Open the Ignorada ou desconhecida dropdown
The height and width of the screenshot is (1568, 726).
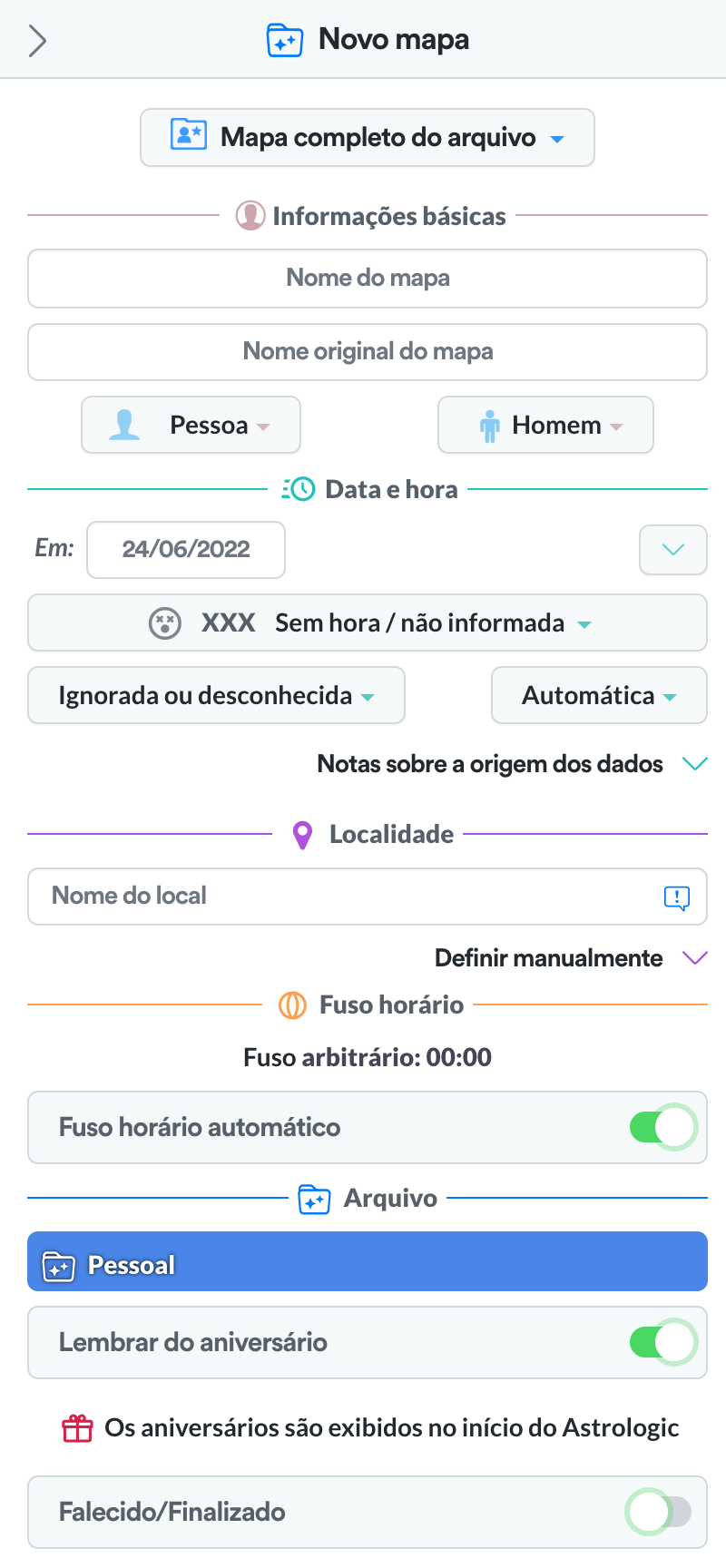216,695
